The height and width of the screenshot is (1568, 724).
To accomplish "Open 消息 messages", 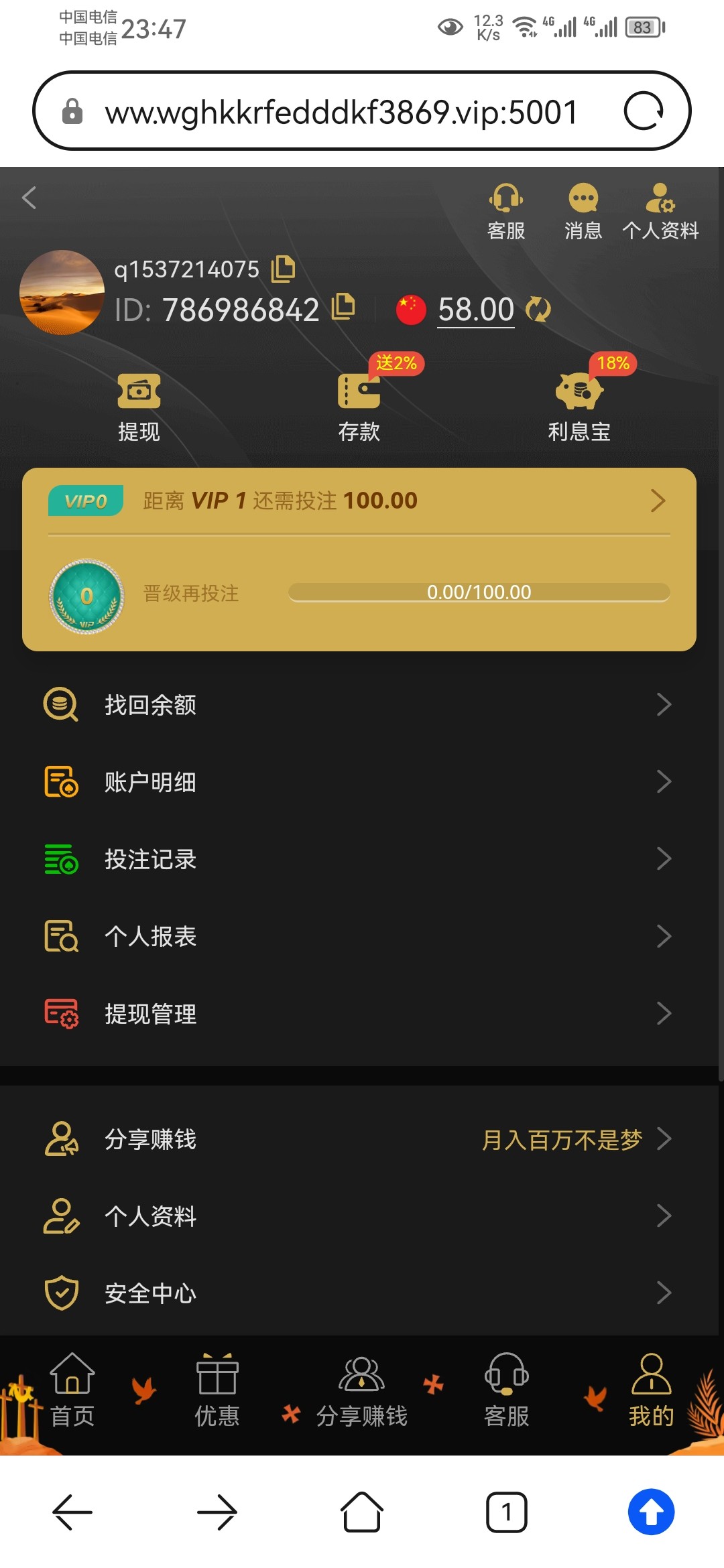I will click(x=583, y=211).
